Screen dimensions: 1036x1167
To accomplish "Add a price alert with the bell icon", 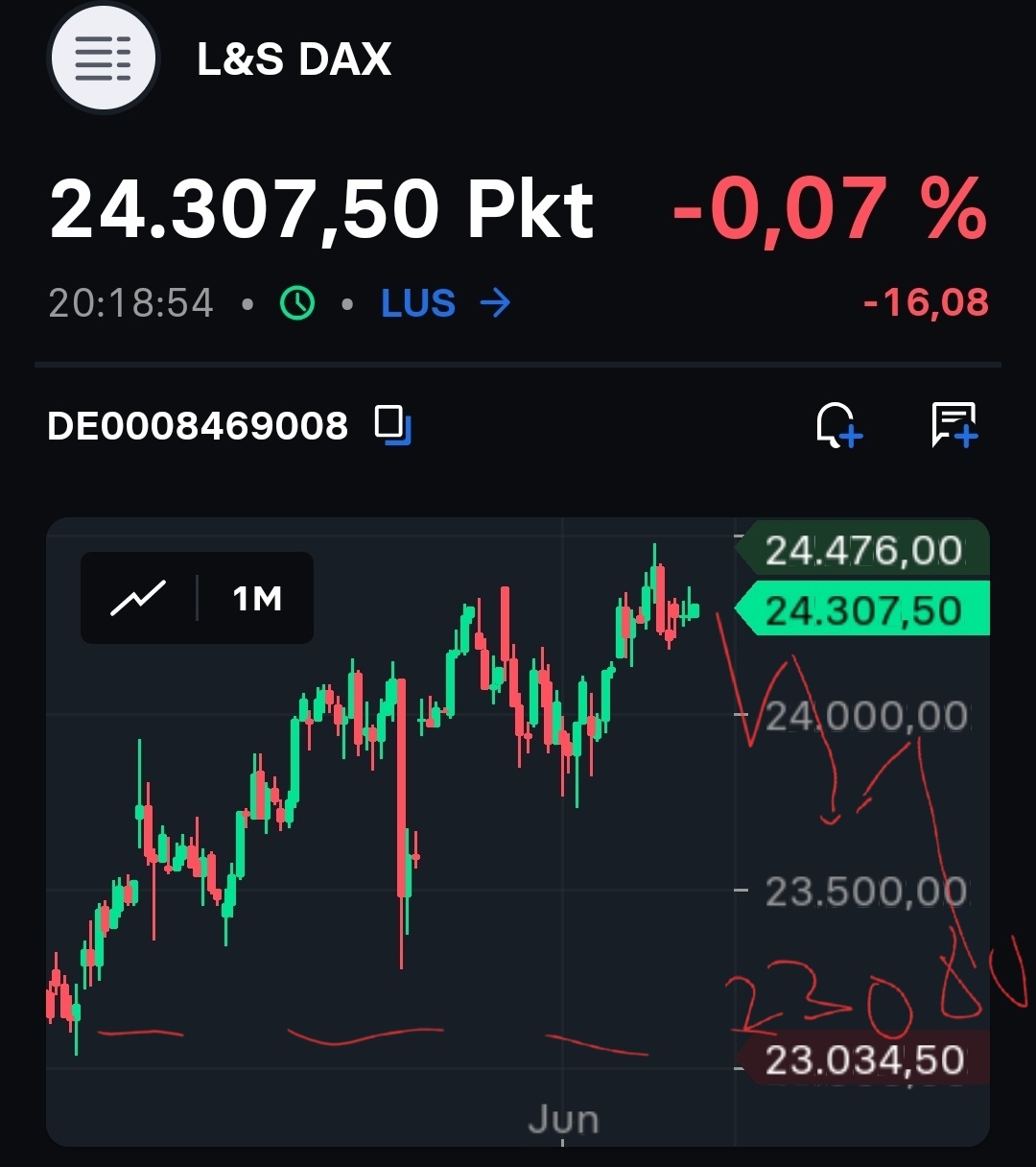I will (838, 424).
